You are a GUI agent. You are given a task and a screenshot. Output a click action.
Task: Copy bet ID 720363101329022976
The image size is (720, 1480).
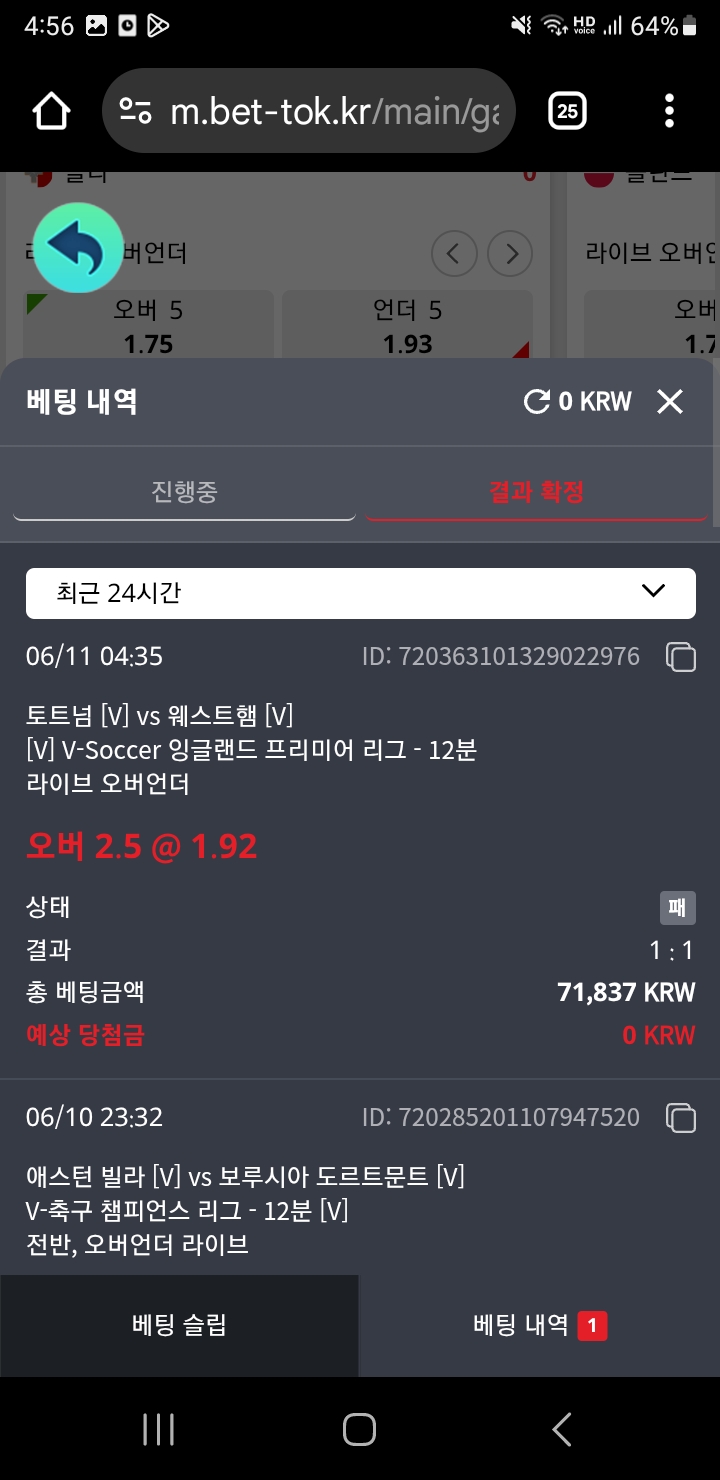(x=681, y=657)
